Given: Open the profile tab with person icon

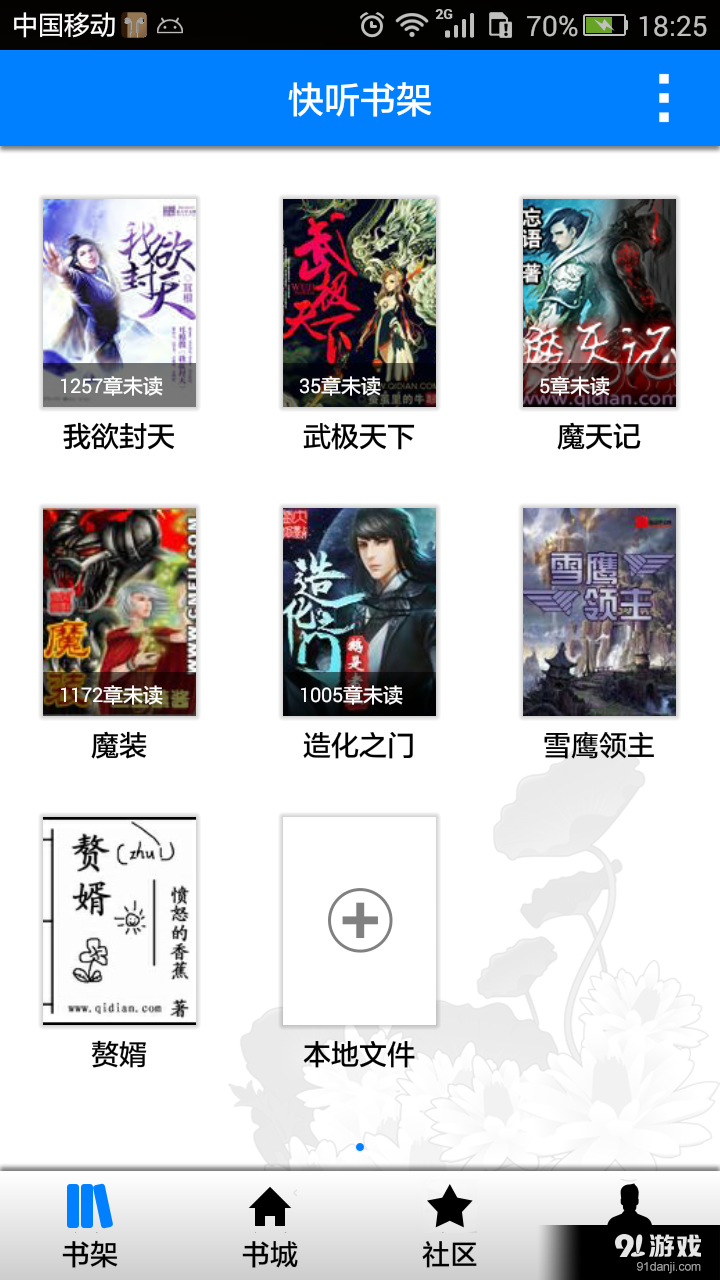Looking at the screenshot, I should [x=629, y=1210].
